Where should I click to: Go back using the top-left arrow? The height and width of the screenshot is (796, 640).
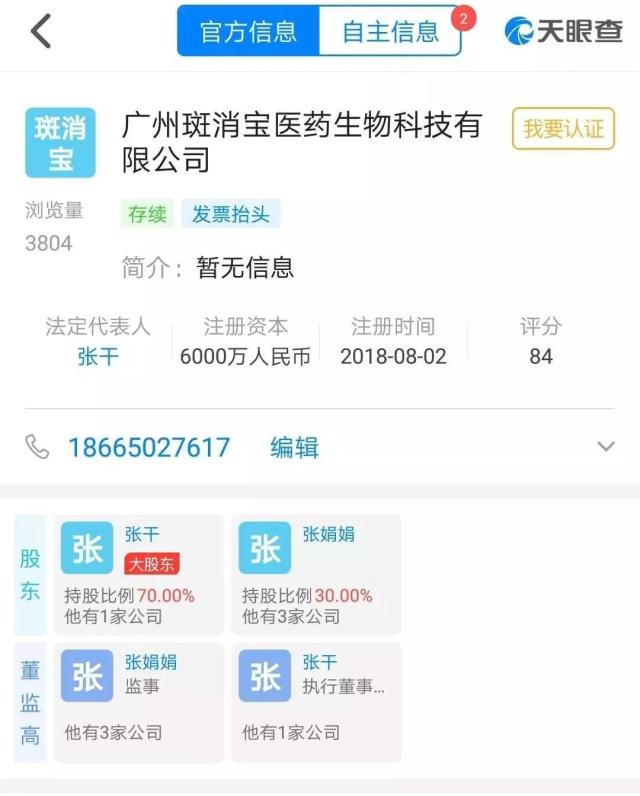pyautogui.click(x=40, y=32)
